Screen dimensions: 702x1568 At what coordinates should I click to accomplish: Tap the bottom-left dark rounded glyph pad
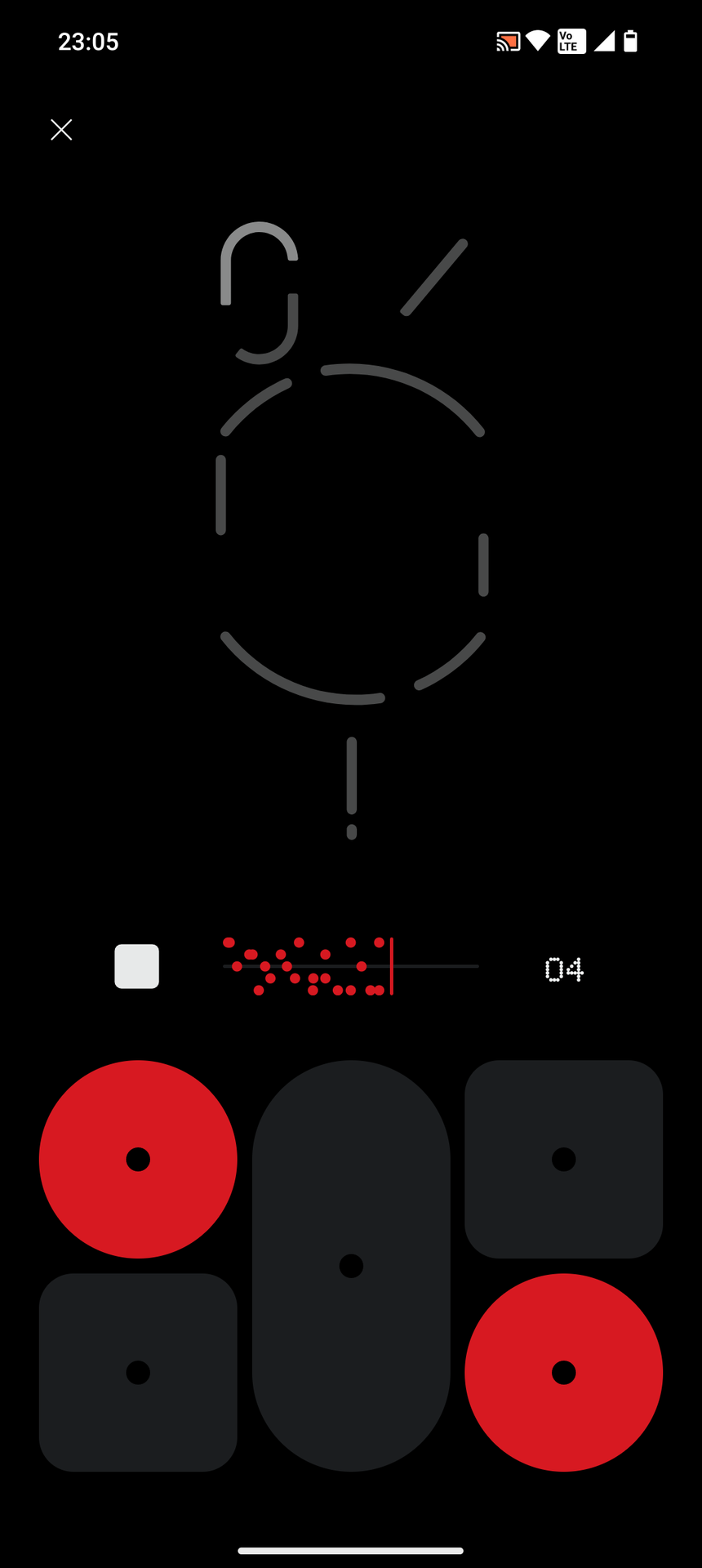click(137, 1373)
